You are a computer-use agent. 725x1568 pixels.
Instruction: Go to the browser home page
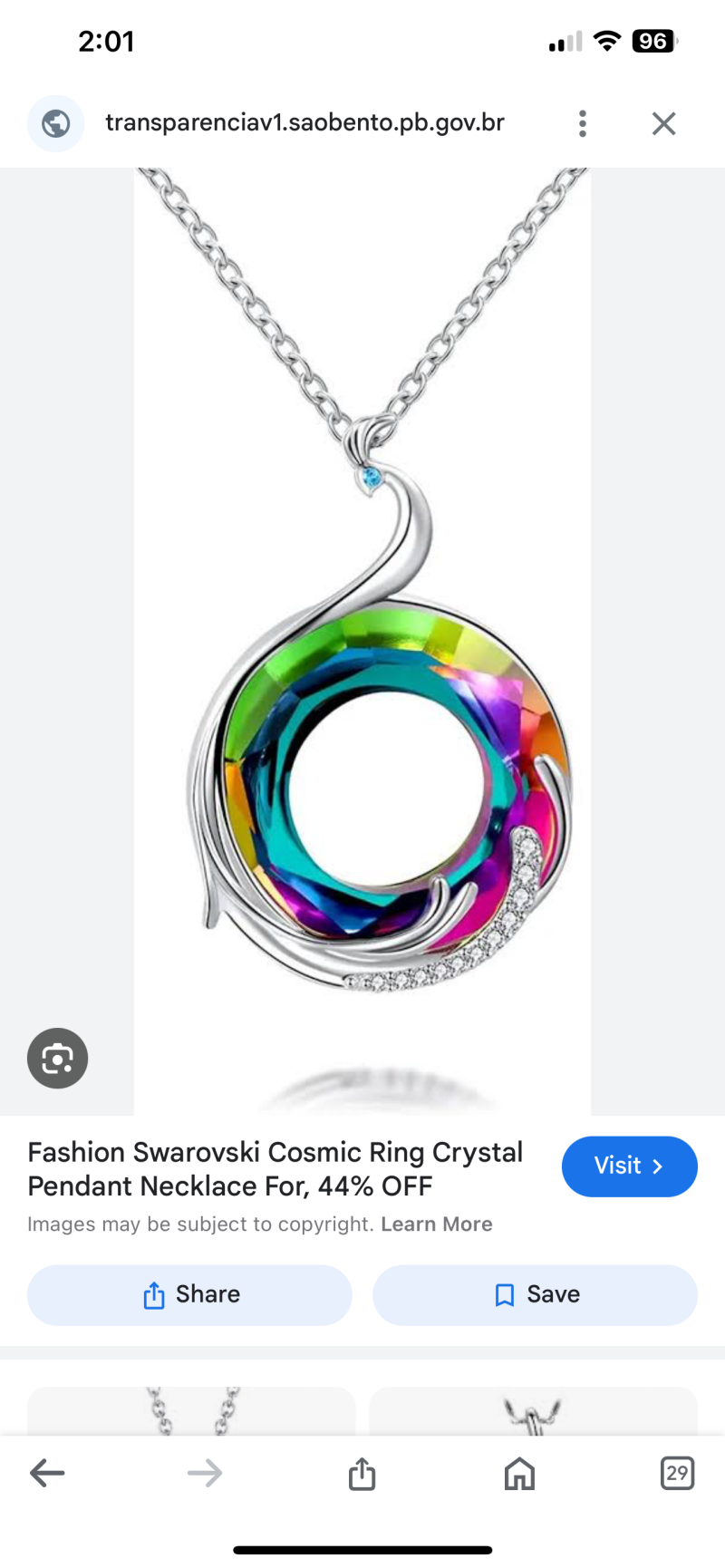pyautogui.click(x=519, y=1473)
